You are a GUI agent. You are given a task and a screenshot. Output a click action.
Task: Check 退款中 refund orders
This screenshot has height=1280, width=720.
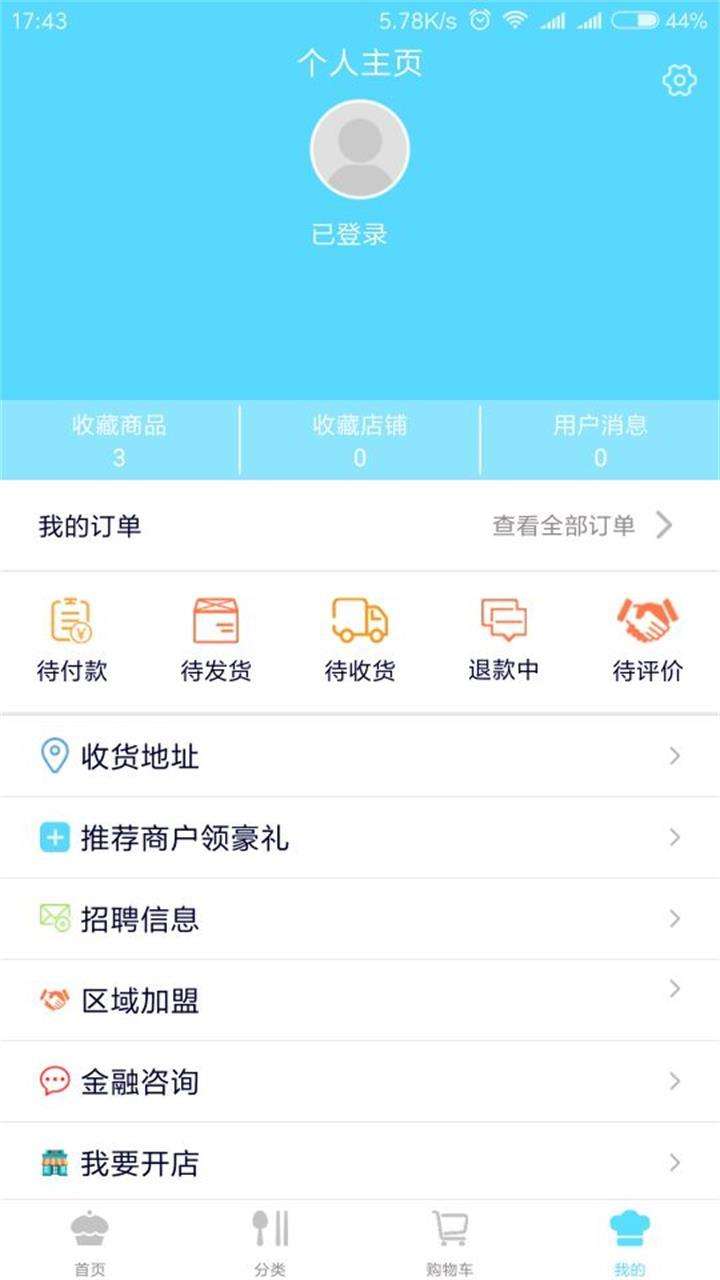point(504,640)
